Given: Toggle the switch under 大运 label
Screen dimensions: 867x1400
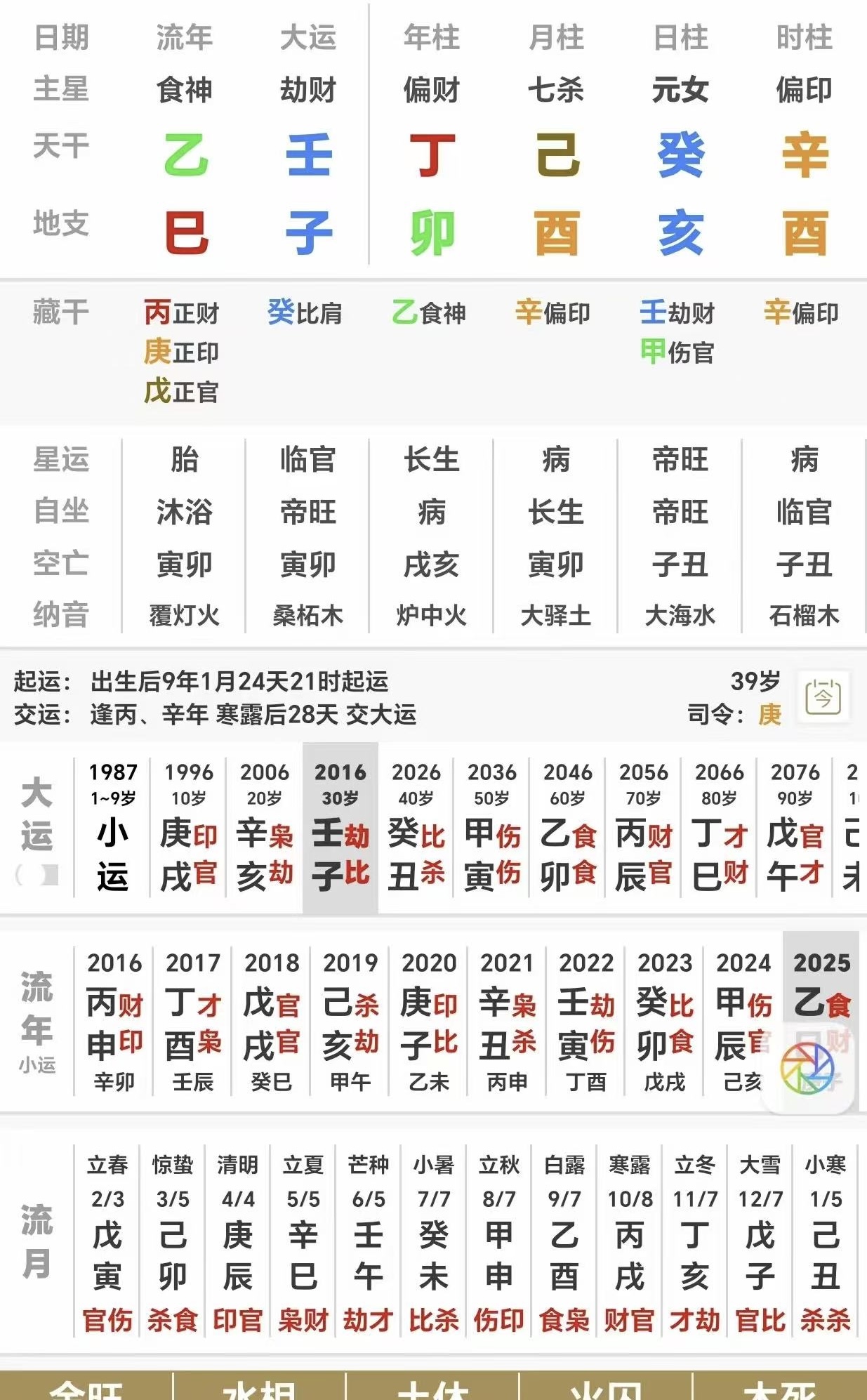Looking at the screenshot, I should coord(37,875).
